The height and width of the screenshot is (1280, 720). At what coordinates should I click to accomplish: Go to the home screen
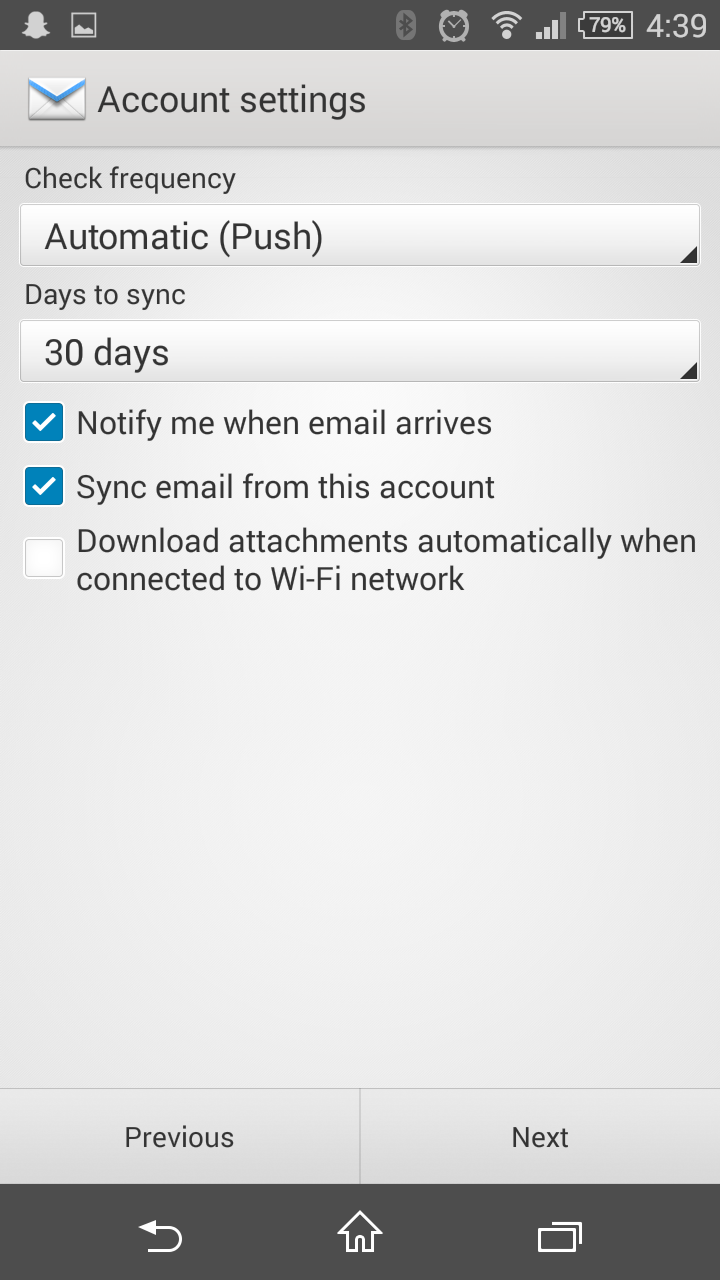tap(360, 1233)
